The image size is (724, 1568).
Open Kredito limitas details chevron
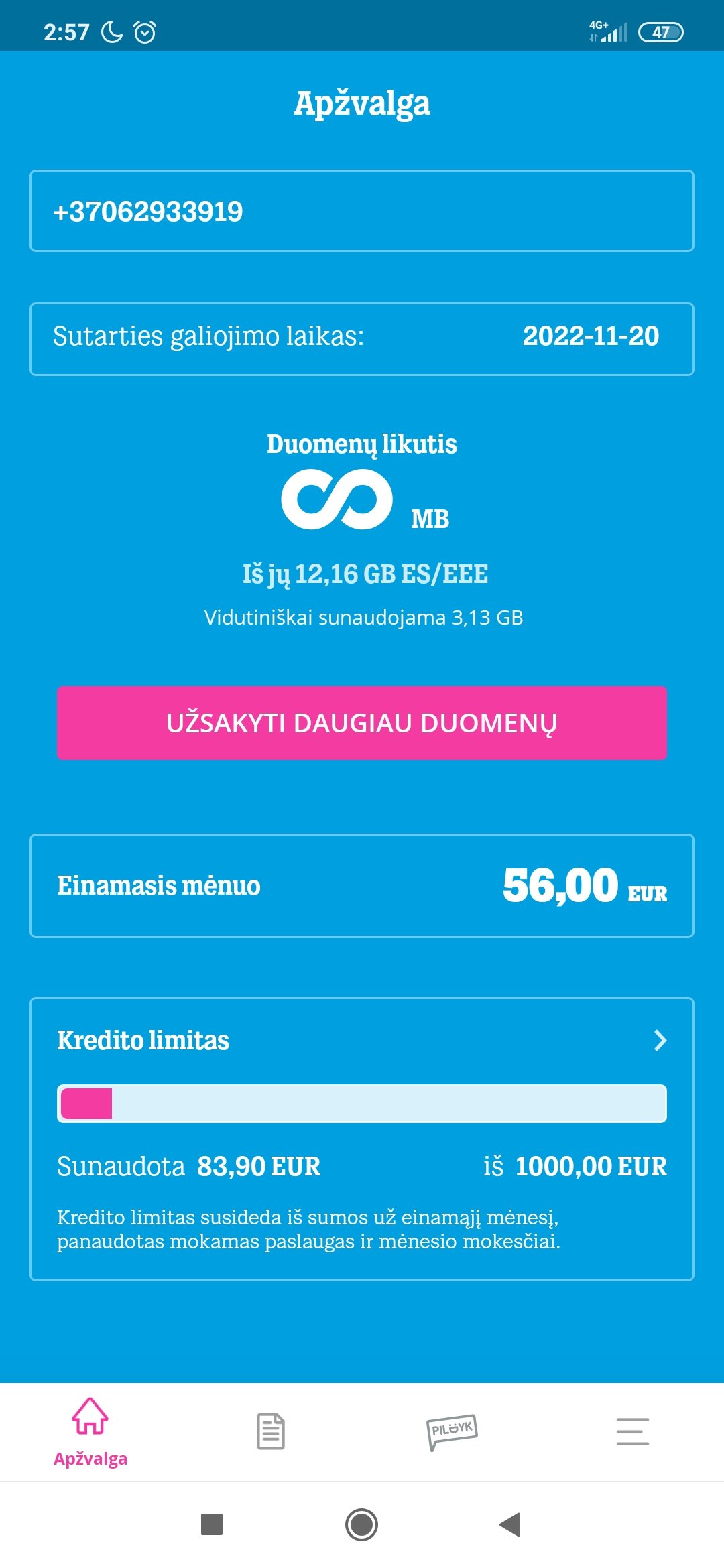point(660,1040)
